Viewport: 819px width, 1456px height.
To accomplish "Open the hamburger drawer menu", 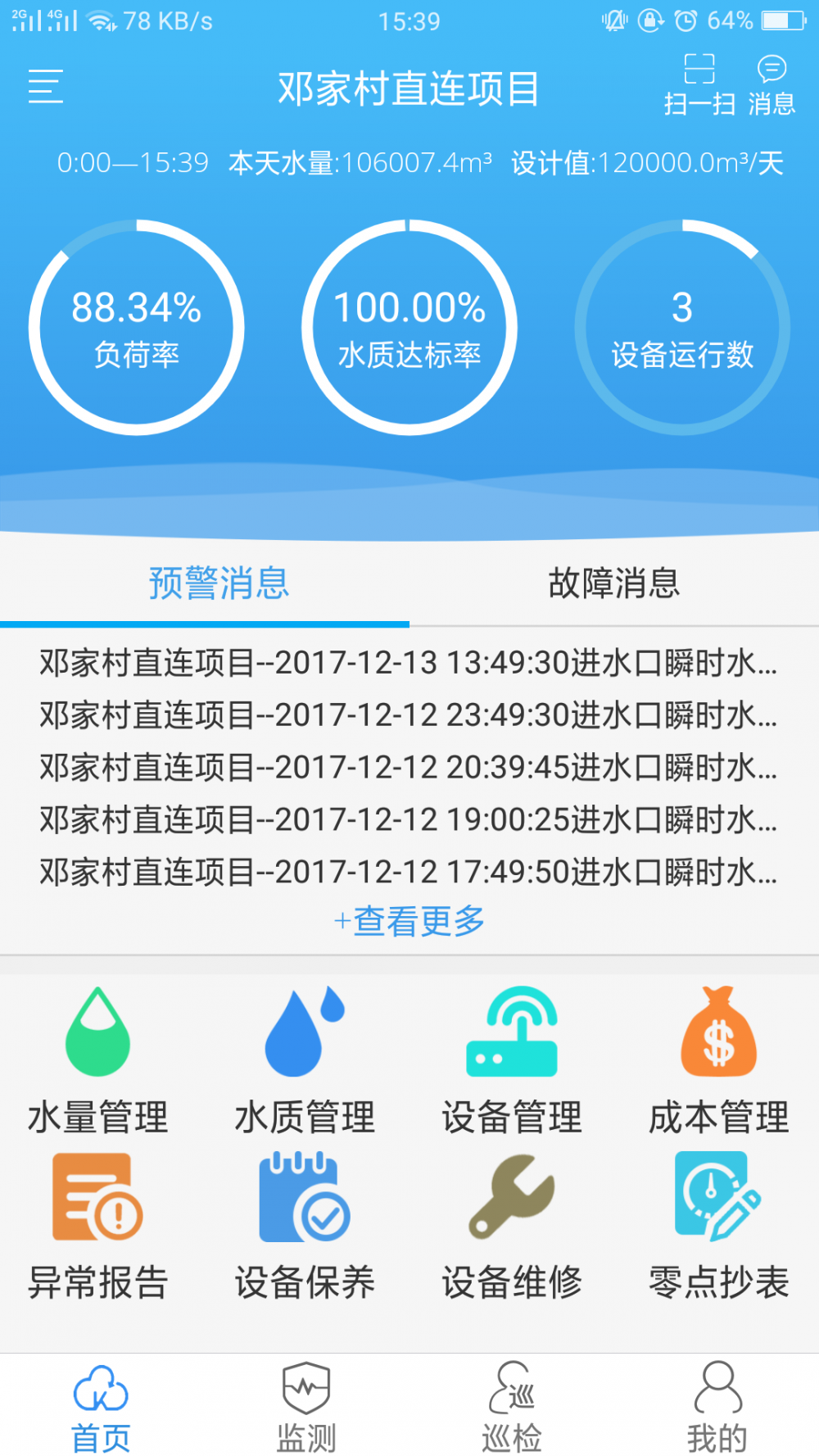I will click(x=46, y=87).
